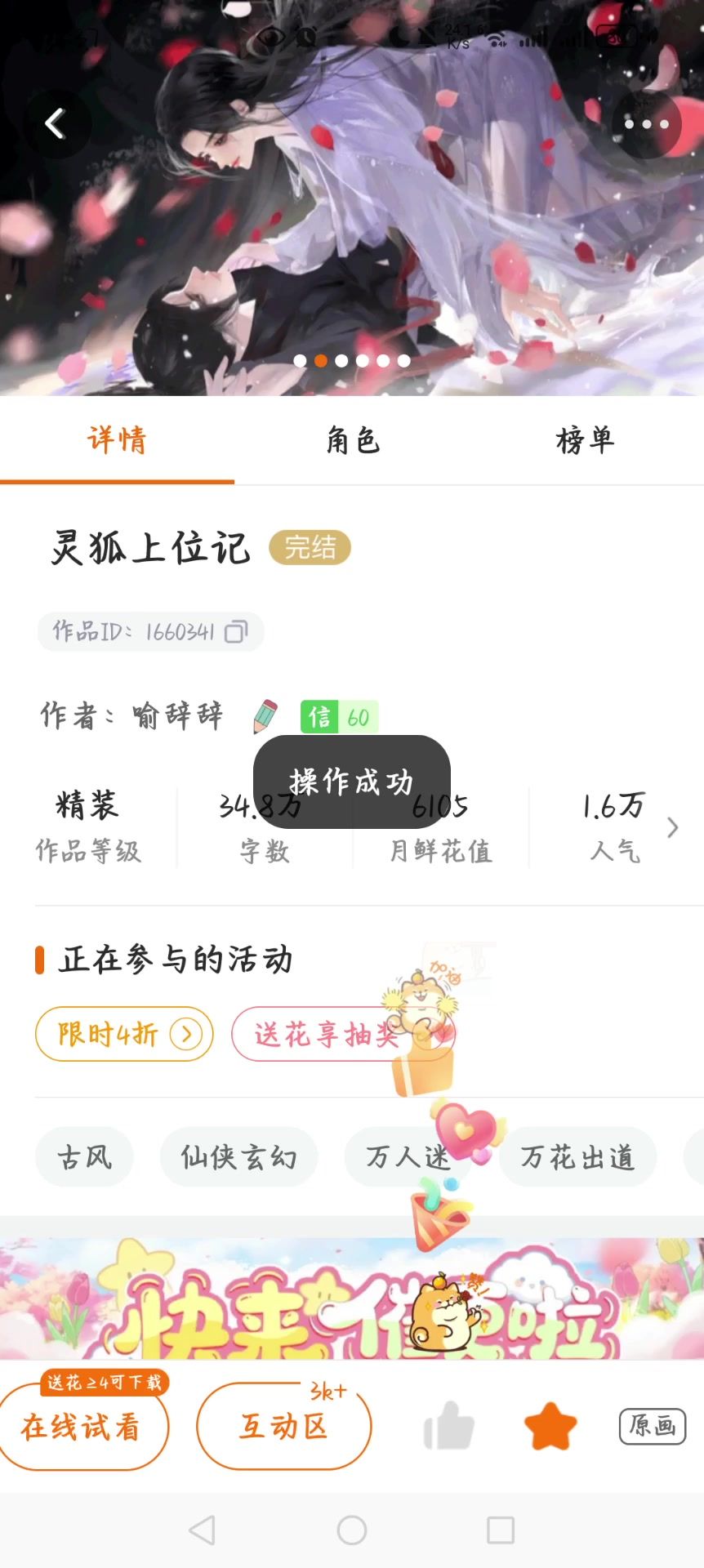The width and height of the screenshot is (704, 1568).
Task: Switch to the 角色 tab
Action: point(353,441)
